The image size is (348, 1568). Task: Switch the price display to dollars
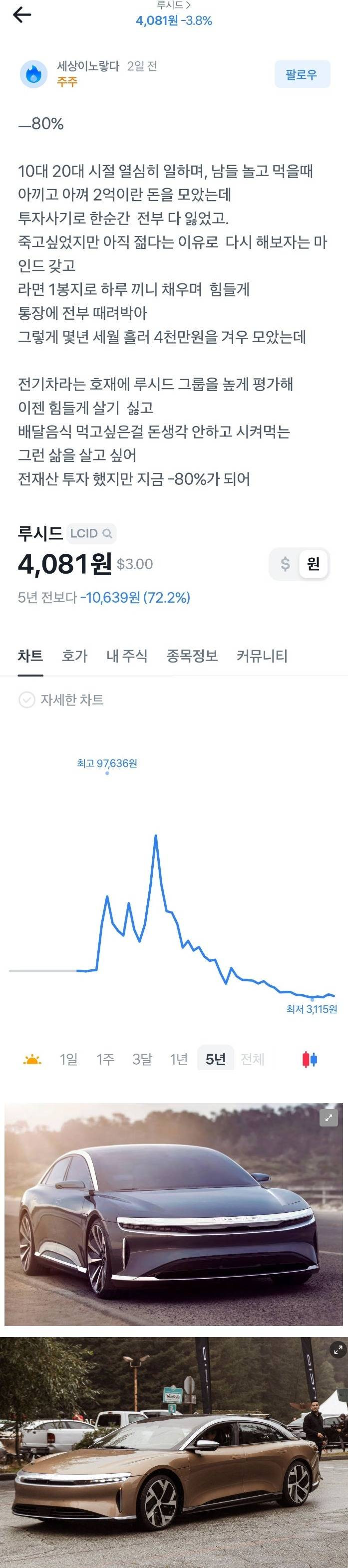(x=285, y=564)
